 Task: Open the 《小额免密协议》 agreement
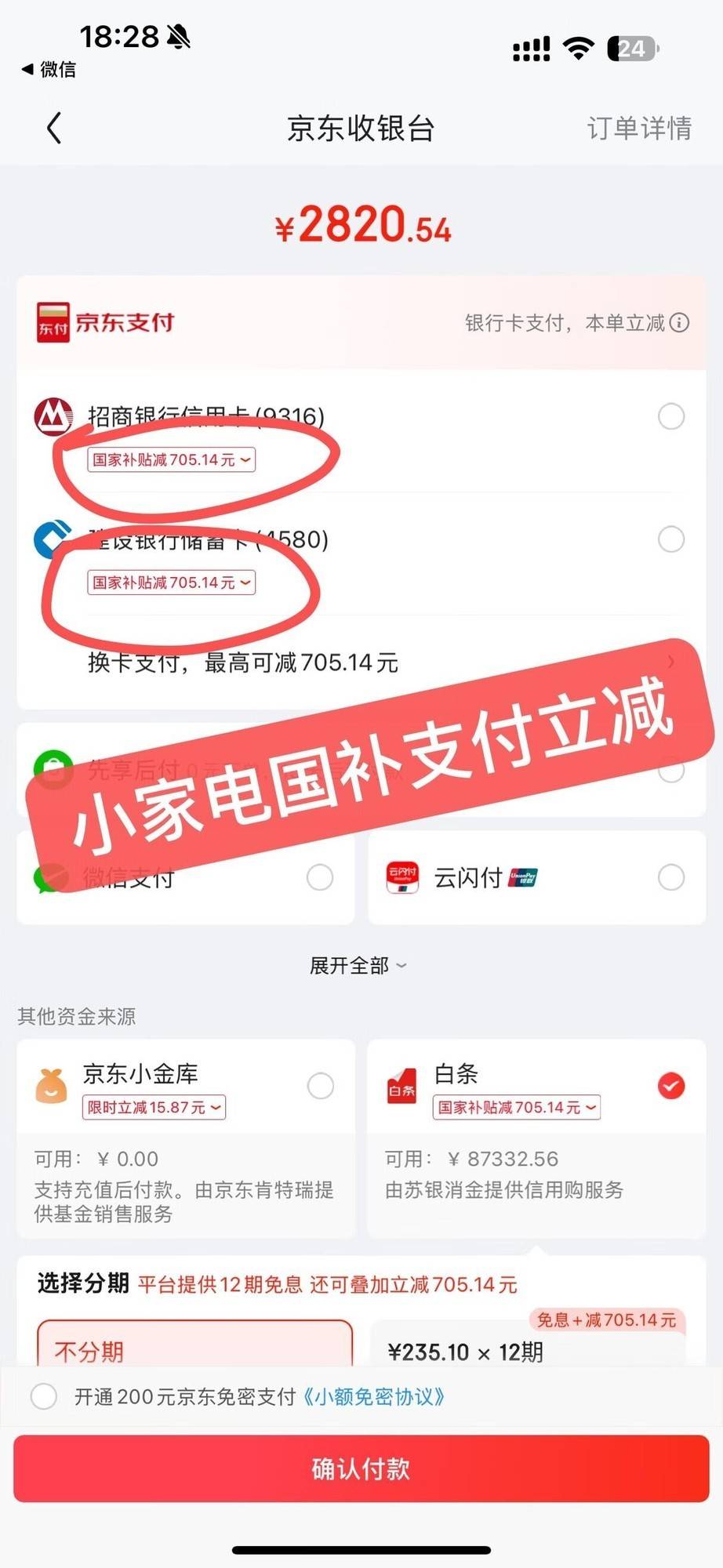(373, 1396)
